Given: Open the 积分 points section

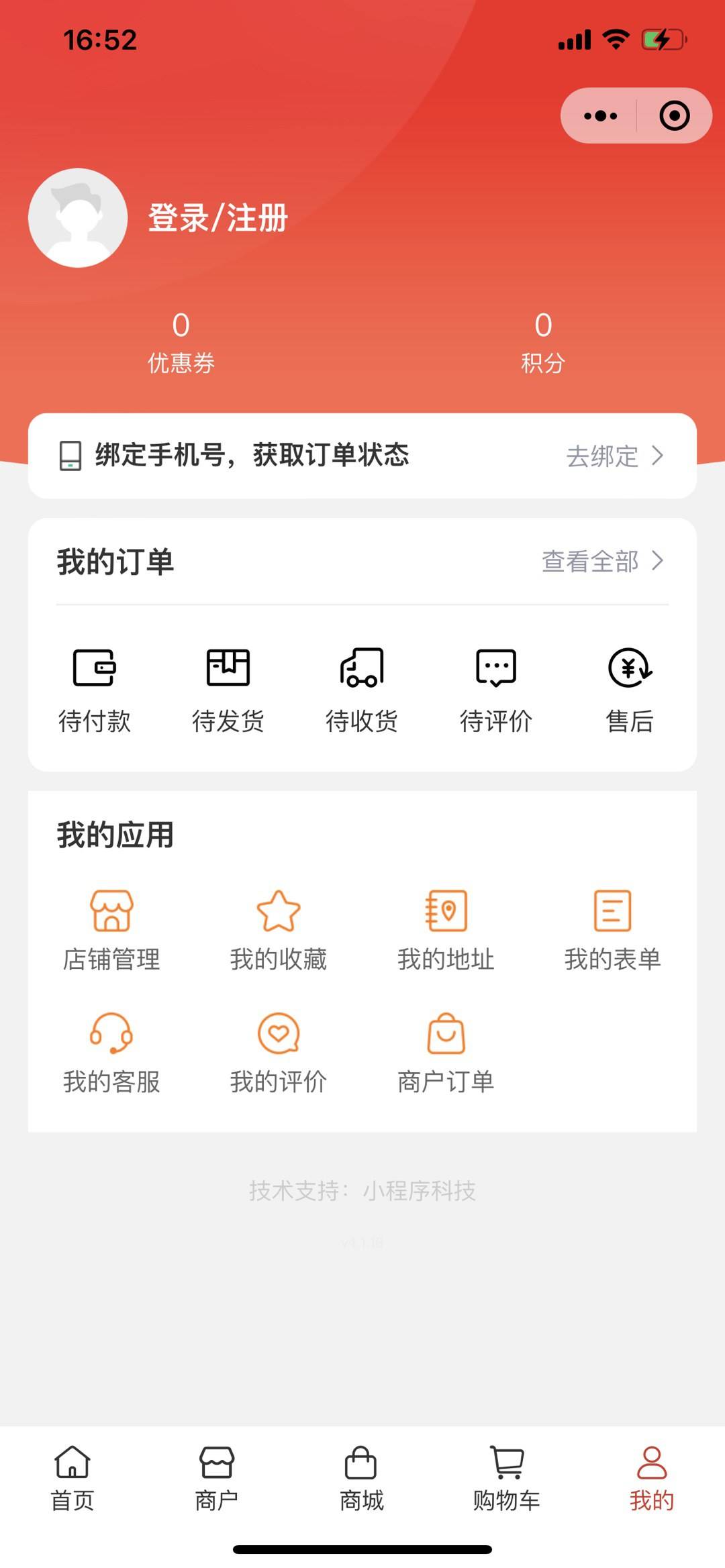Looking at the screenshot, I should pyautogui.click(x=543, y=342).
